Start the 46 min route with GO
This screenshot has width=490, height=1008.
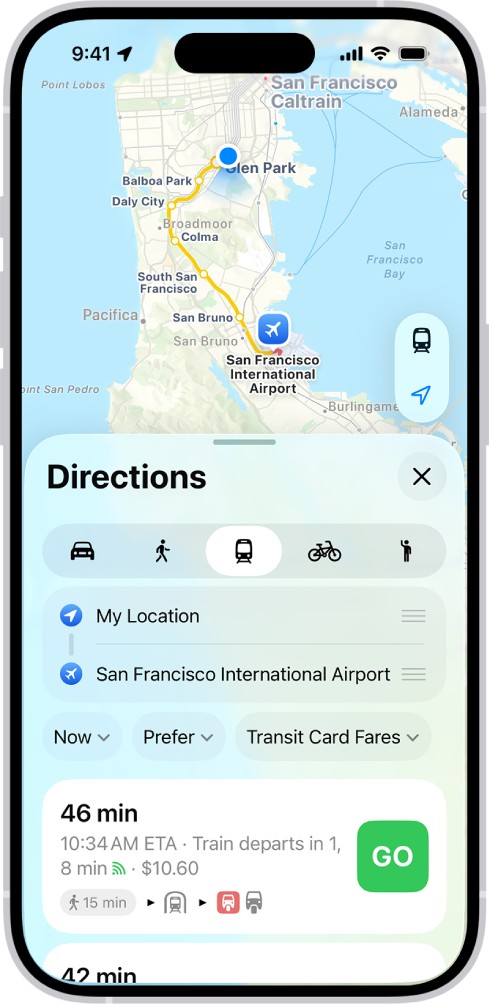click(x=392, y=856)
